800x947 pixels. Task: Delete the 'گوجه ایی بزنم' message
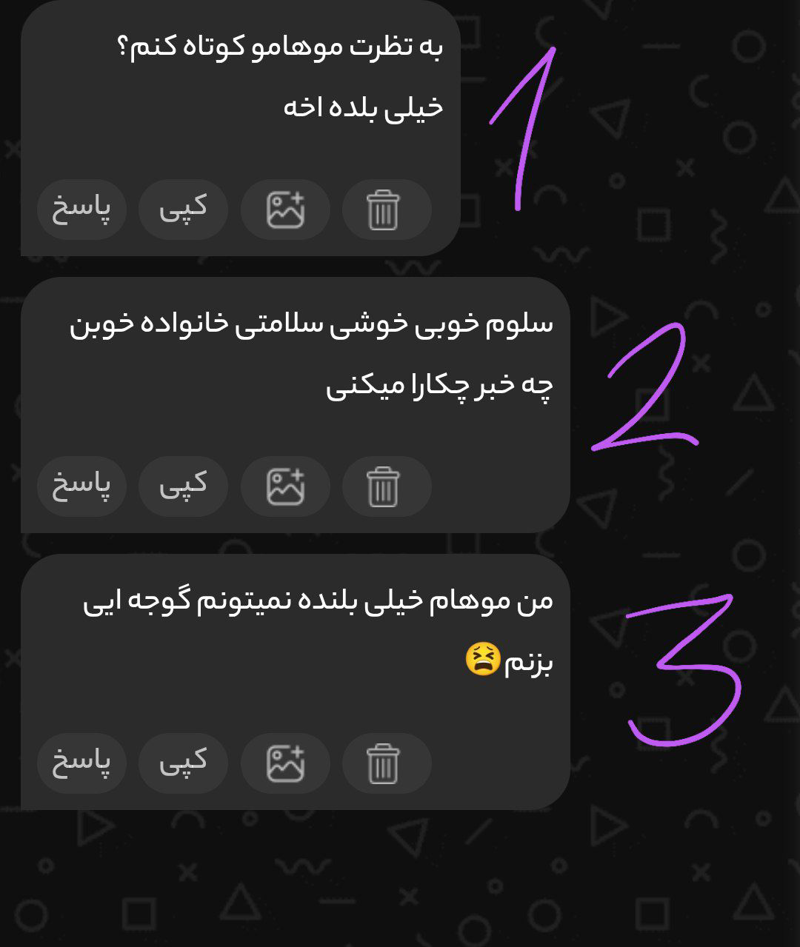385,764
